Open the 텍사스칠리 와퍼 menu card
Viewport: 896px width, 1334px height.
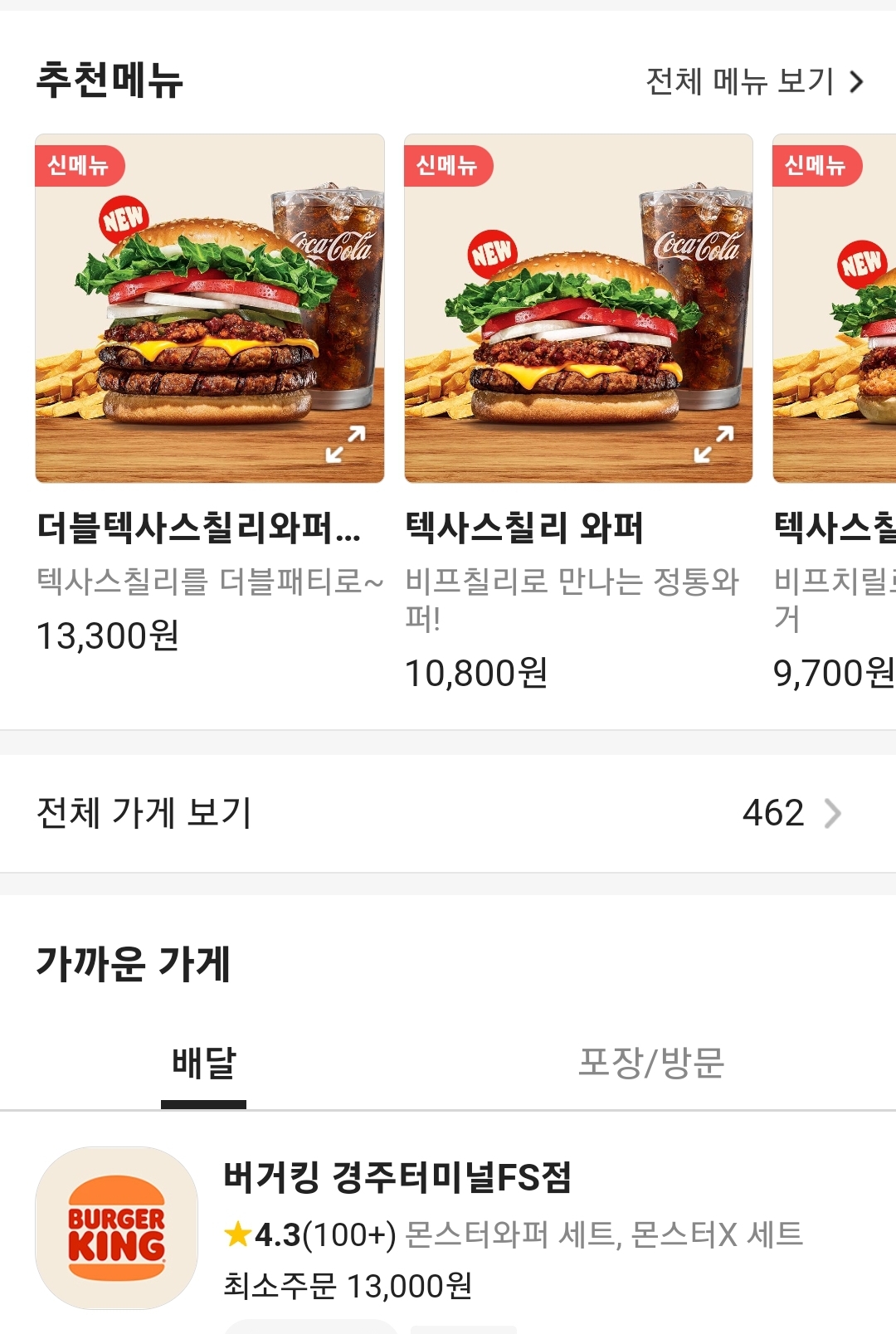coord(524,528)
